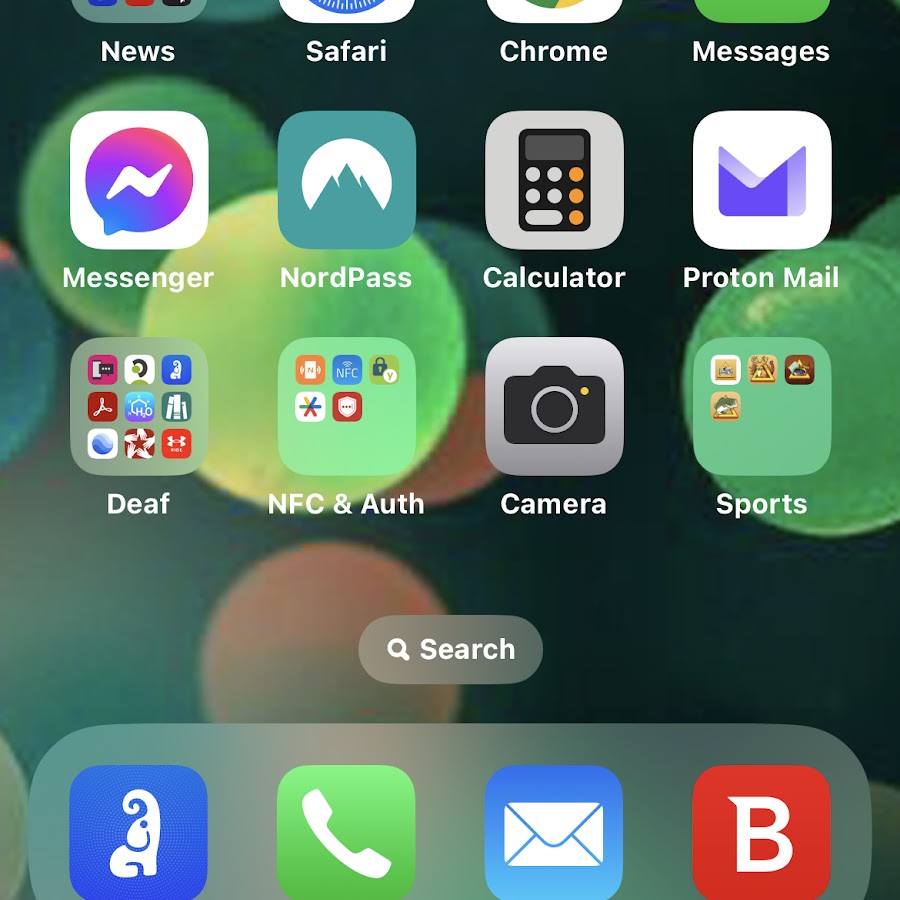Screen dimensions: 900x900
Task: Tap the Search pill
Action: coord(450,649)
